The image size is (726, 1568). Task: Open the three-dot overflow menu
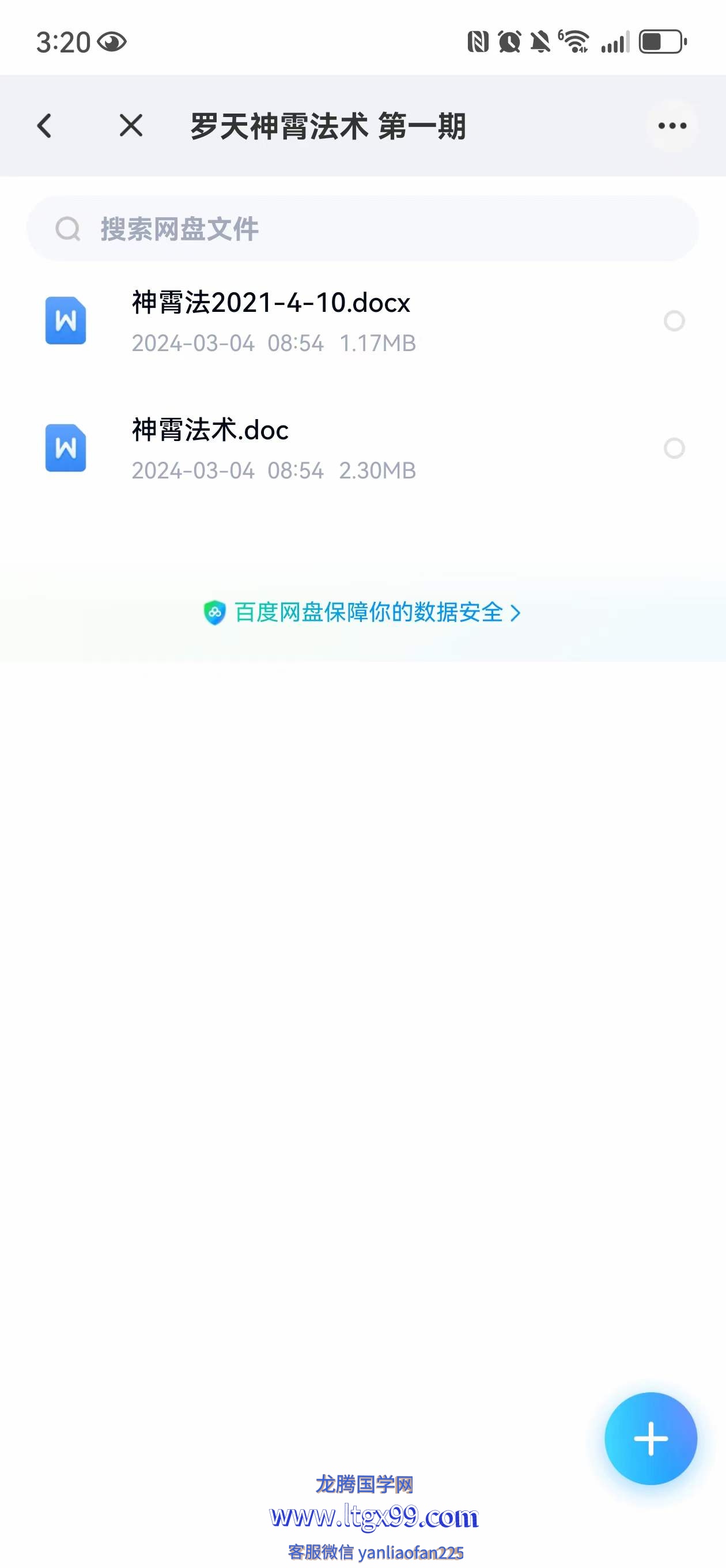pyautogui.click(x=672, y=126)
